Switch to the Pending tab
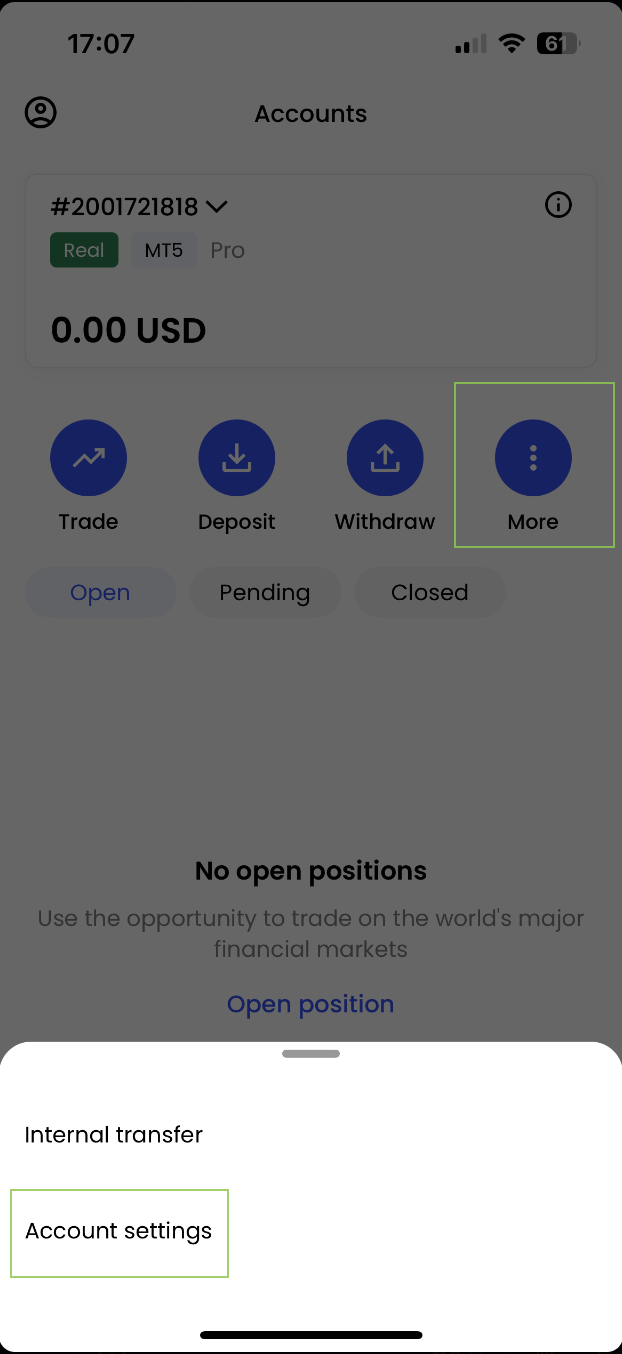 pyautogui.click(x=265, y=593)
